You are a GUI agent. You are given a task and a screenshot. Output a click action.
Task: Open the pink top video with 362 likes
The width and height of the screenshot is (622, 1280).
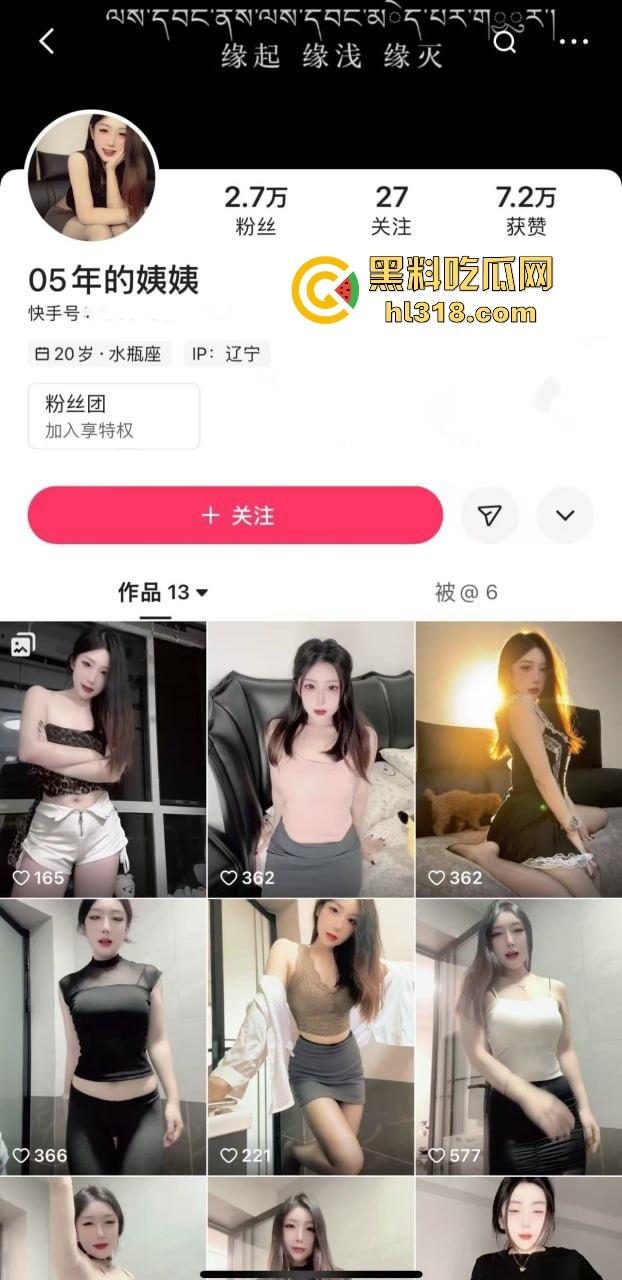point(310,758)
